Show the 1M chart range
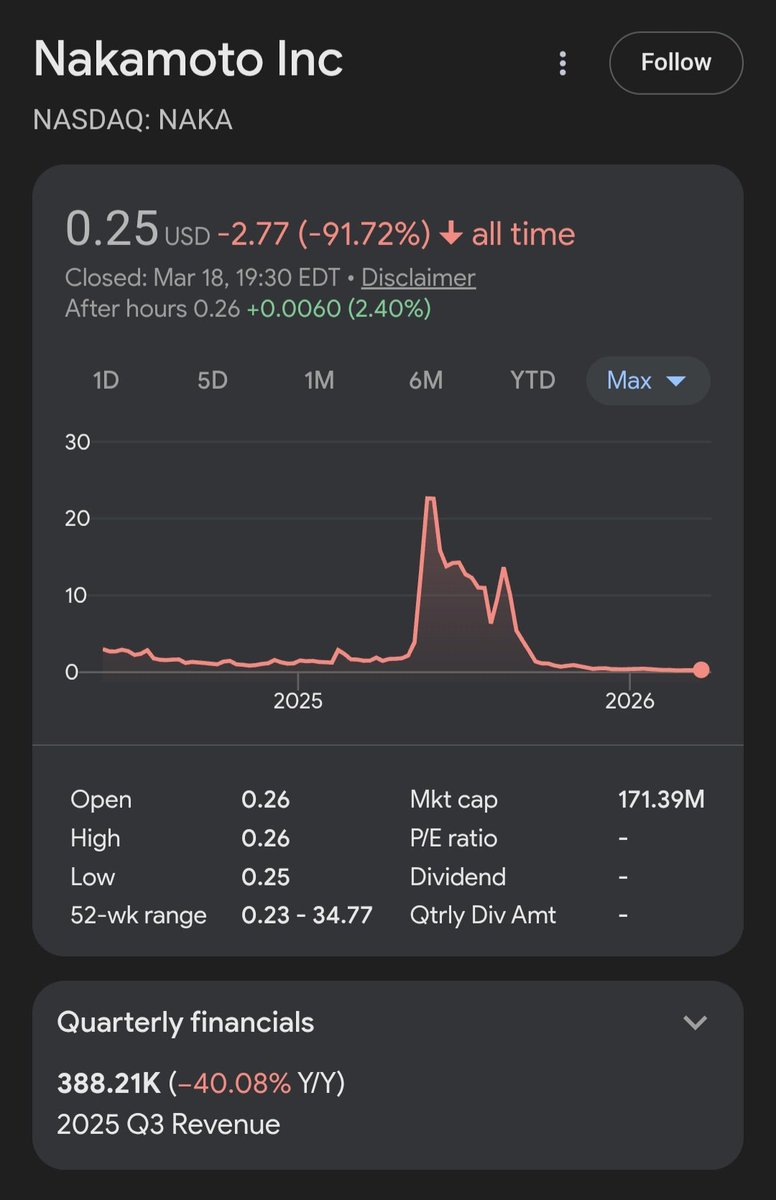The height and width of the screenshot is (1200, 776). 319,381
